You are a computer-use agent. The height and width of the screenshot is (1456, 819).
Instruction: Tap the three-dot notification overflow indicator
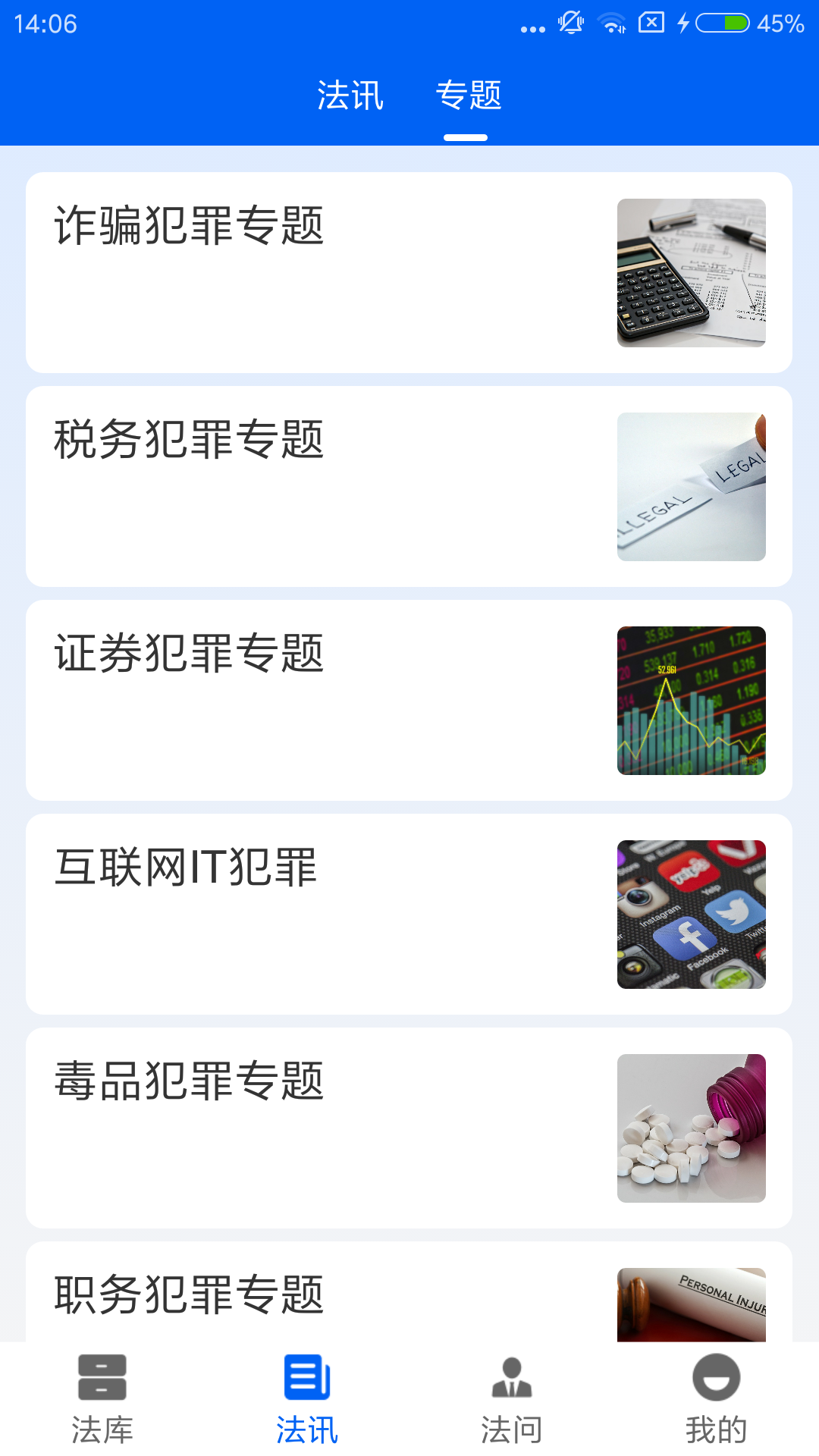coord(533,27)
